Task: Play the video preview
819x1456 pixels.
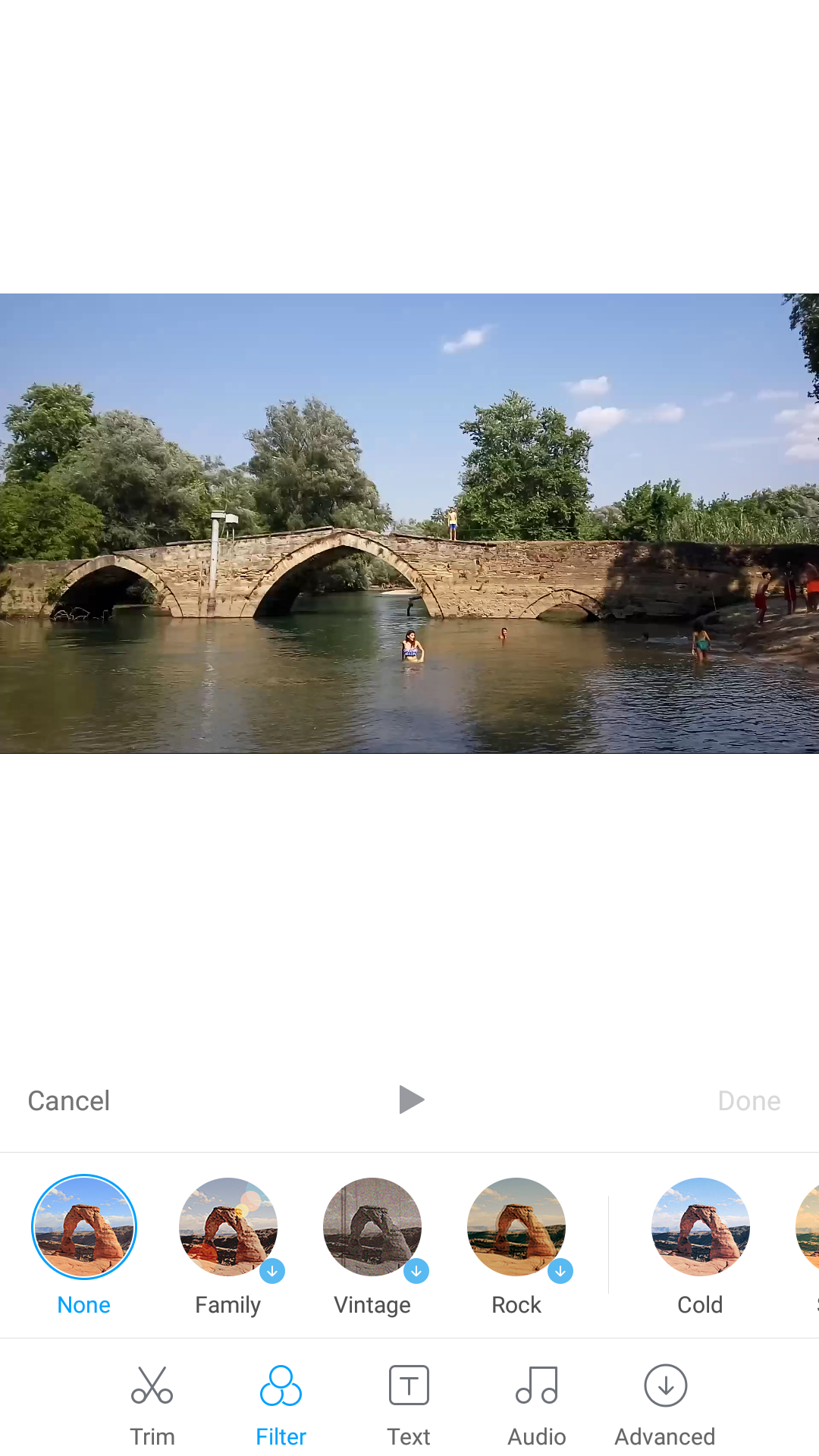Action: pos(411,1100)
